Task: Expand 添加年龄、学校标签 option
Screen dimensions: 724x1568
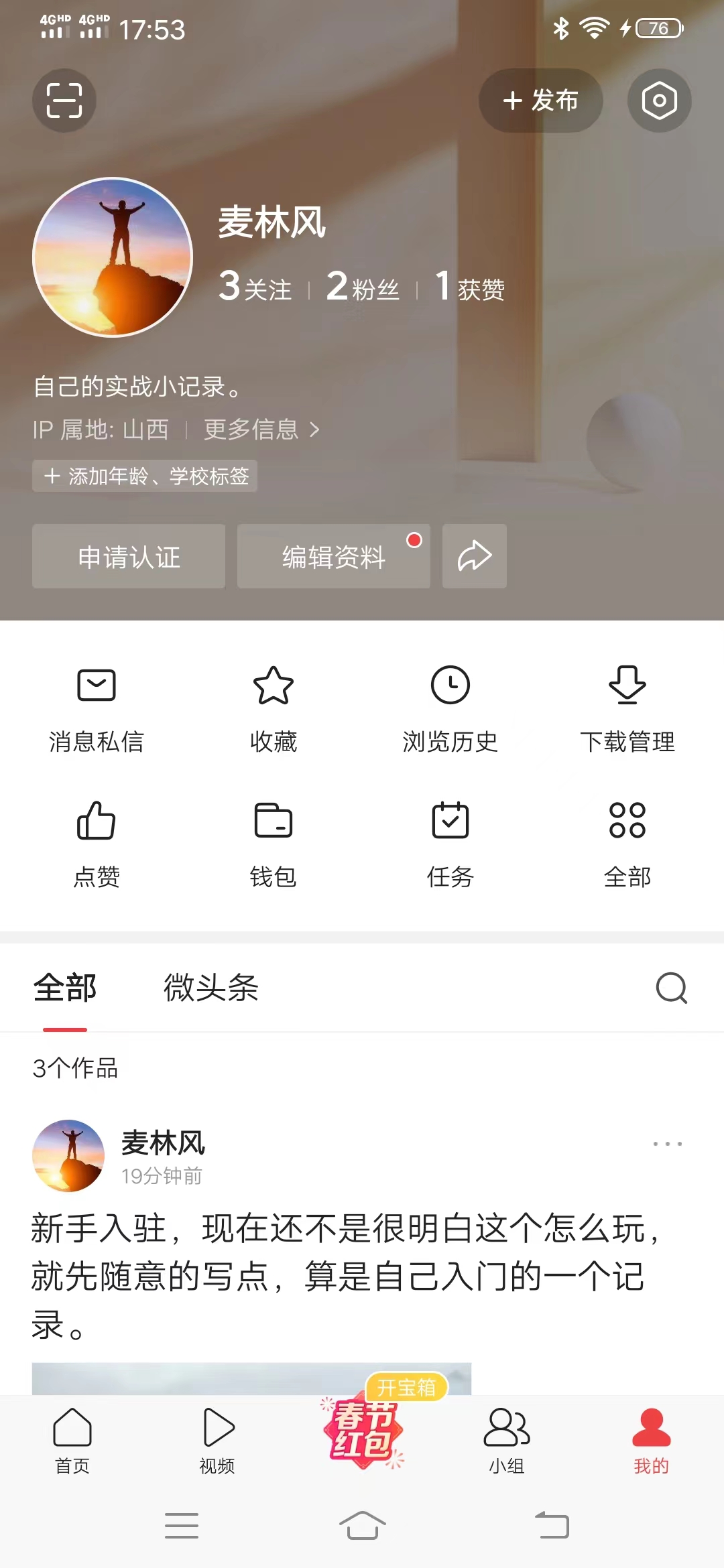Action: (x=144, y=476)
